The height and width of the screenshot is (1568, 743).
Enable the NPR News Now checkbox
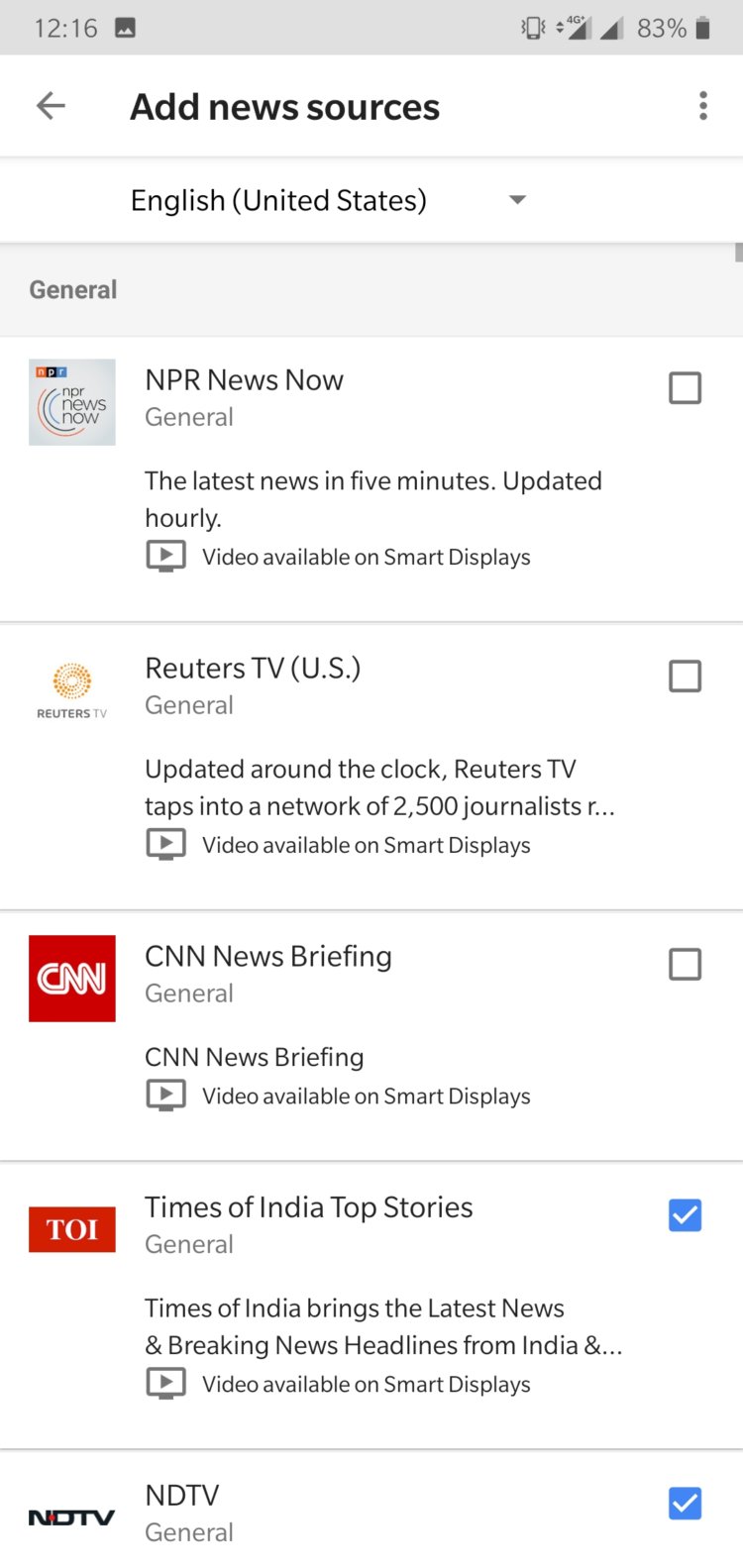pos(685,387)
